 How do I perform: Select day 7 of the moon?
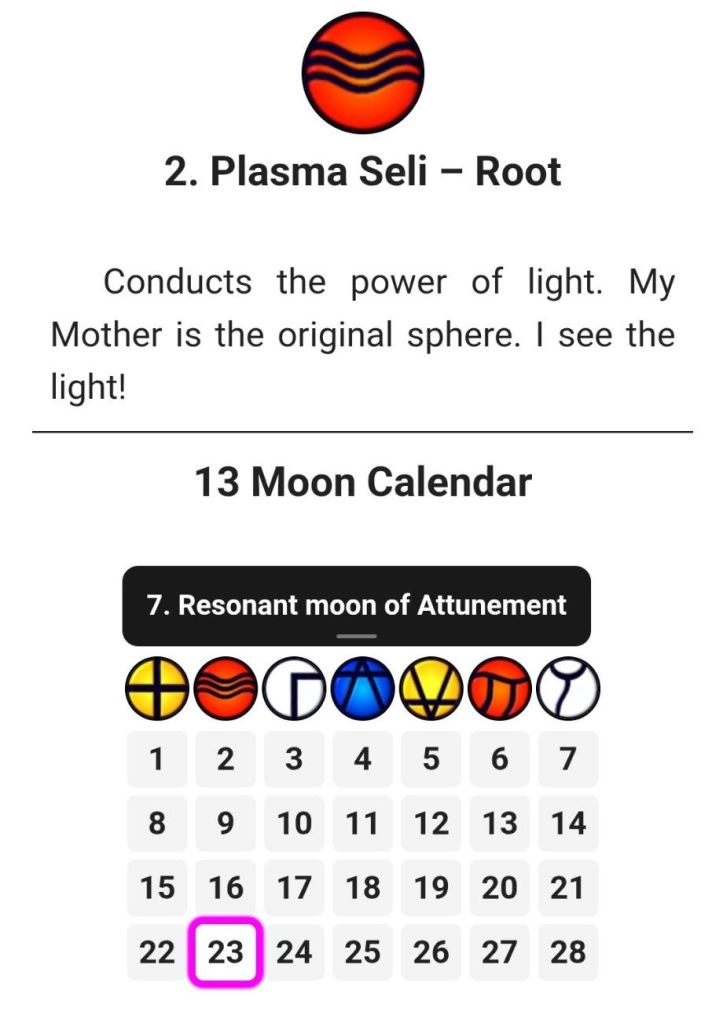point(568,759)
